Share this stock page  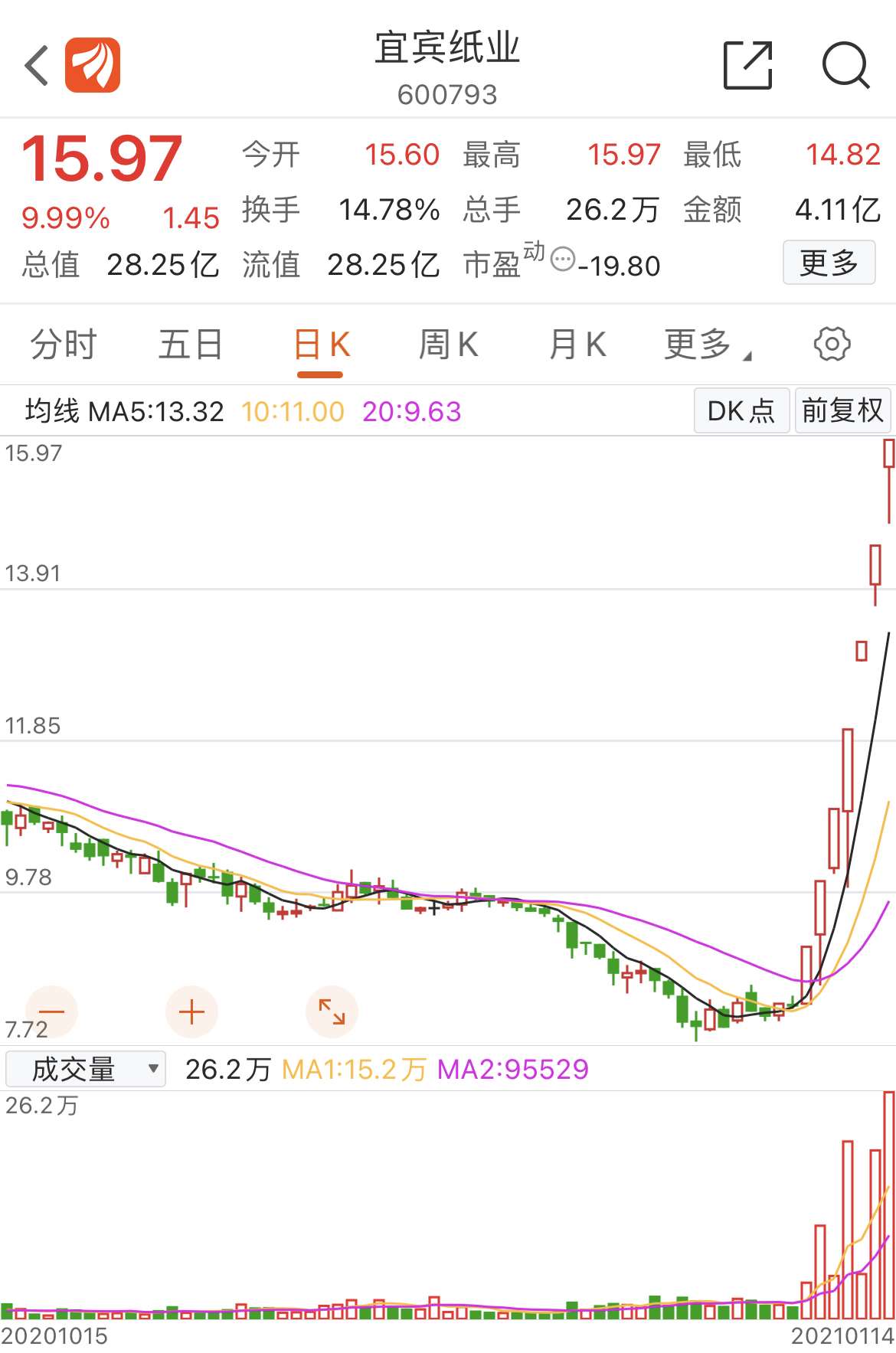pyautogui.click(x=747, y=65)
